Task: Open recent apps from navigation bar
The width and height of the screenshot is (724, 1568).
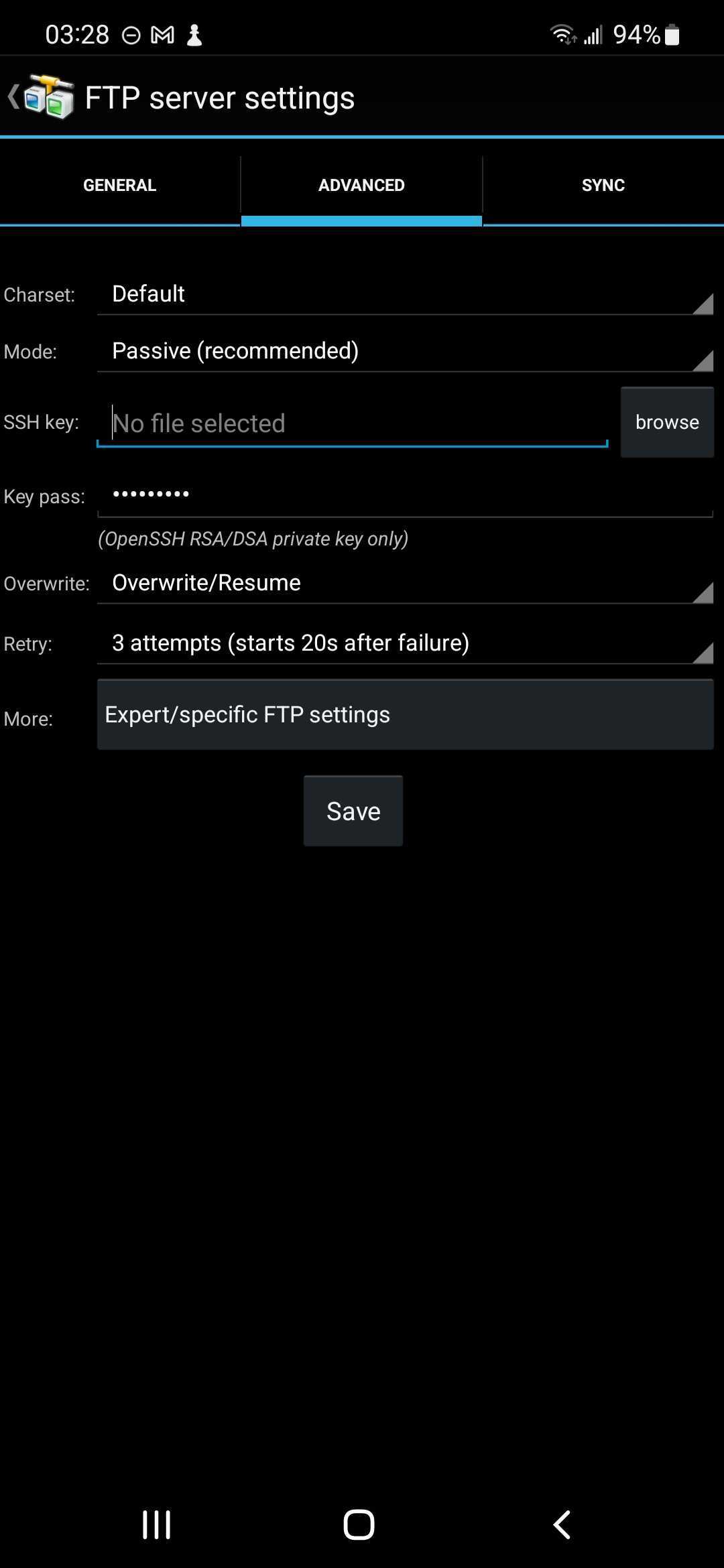Action: point(156,1525)
